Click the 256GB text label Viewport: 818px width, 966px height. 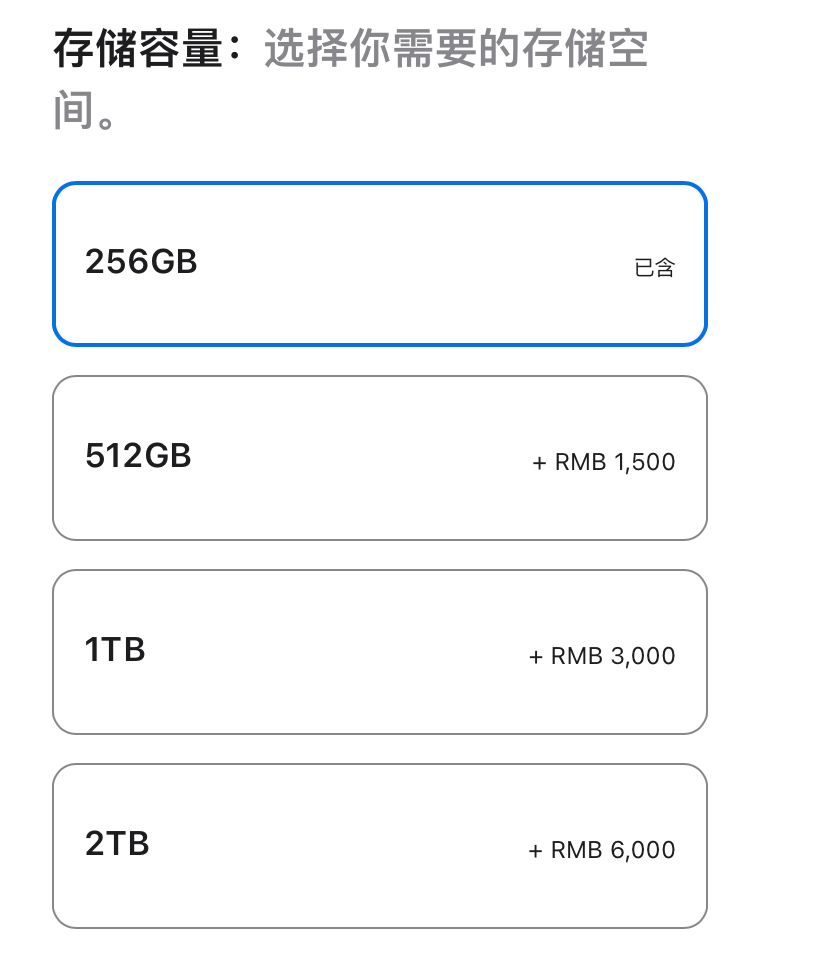pyautogui.click(x=142, y=262)
